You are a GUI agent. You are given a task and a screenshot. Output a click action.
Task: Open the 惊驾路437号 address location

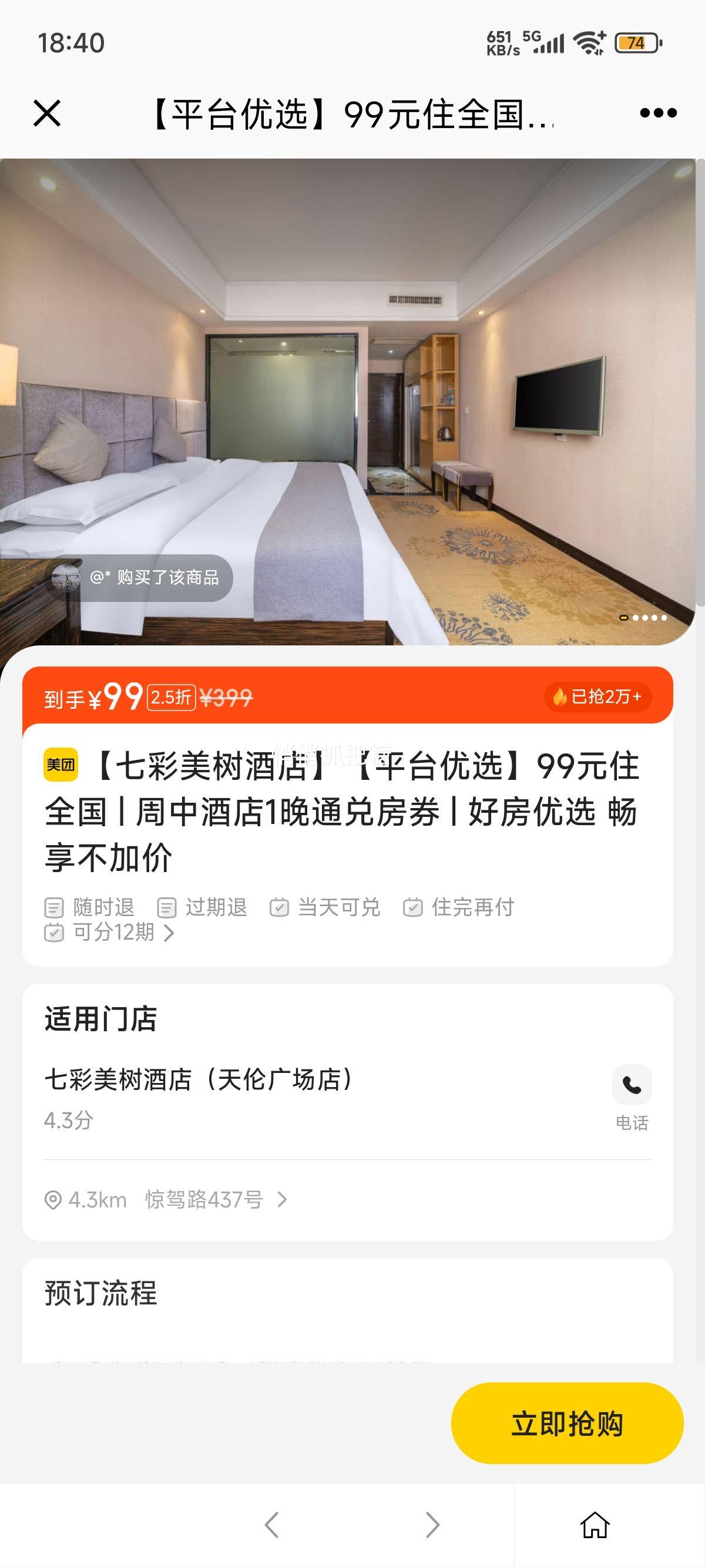(204, 1200)
